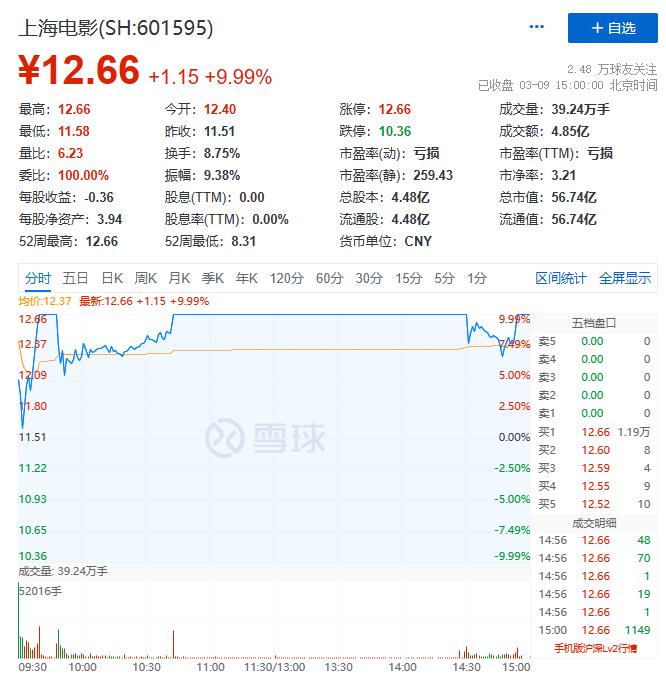Show the 15分 interval chart
Screen dimensions: 666x690
408,278
